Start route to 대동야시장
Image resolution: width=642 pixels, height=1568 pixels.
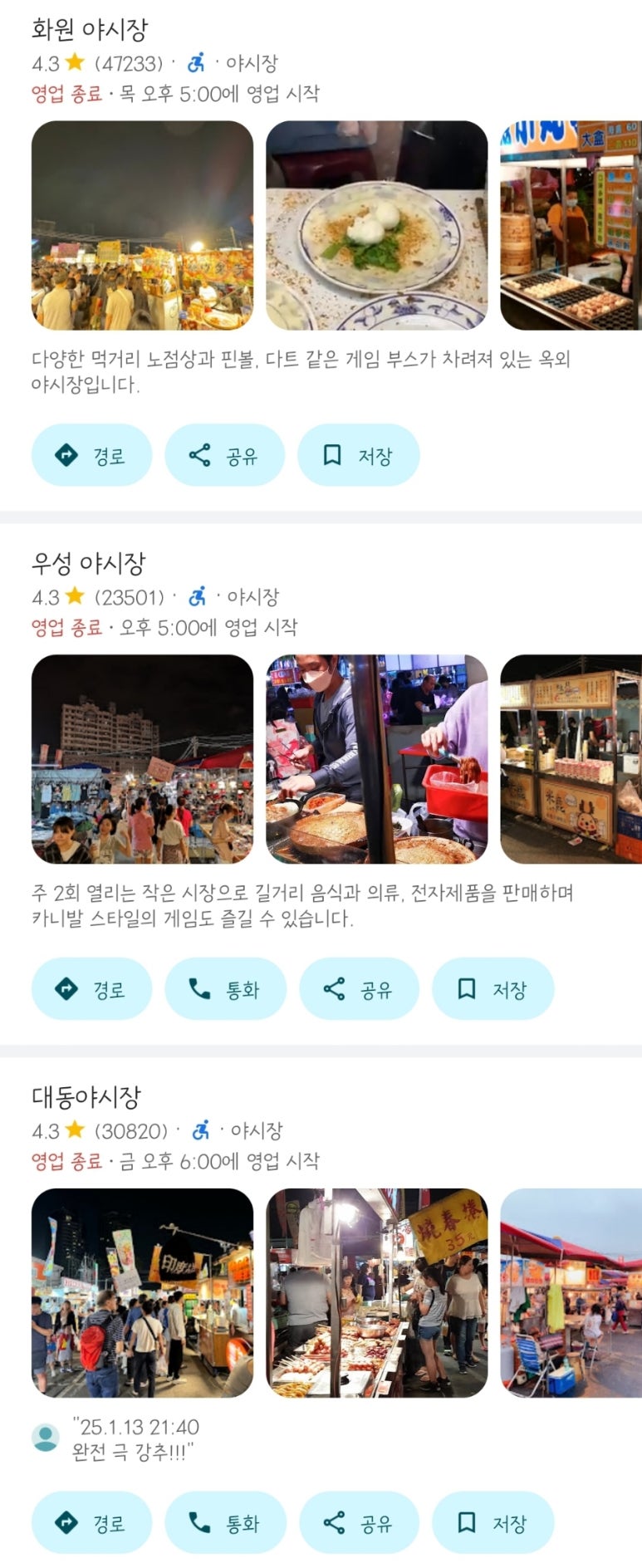[91, 1522]
